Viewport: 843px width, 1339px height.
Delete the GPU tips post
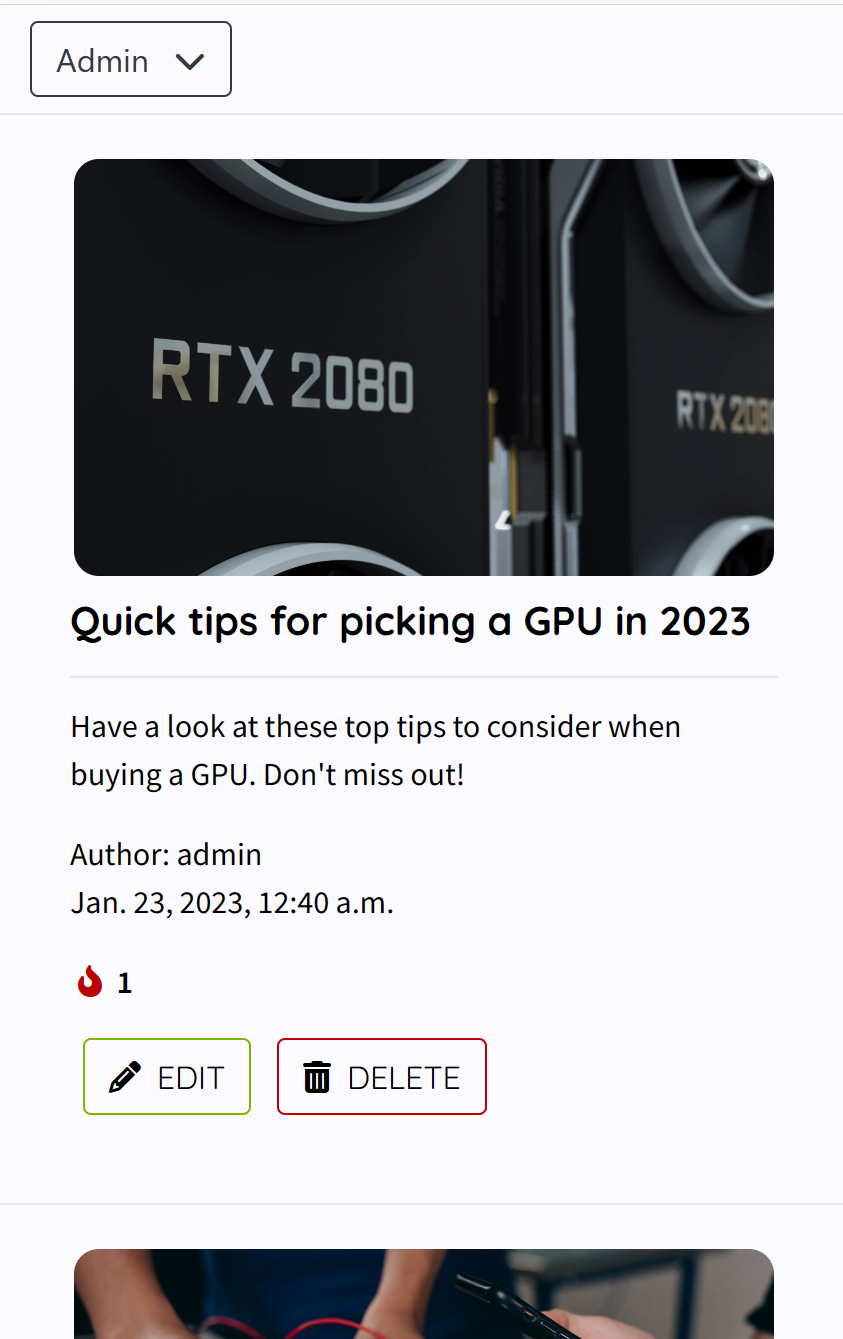pos(381,1077)
